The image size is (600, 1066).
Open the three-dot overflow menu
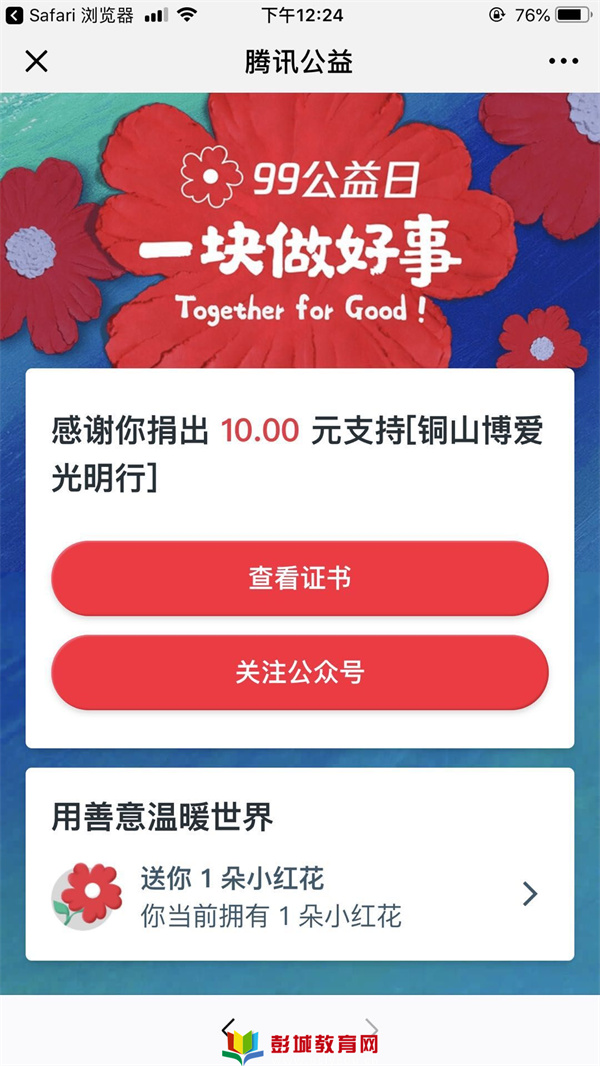point(563,62)
